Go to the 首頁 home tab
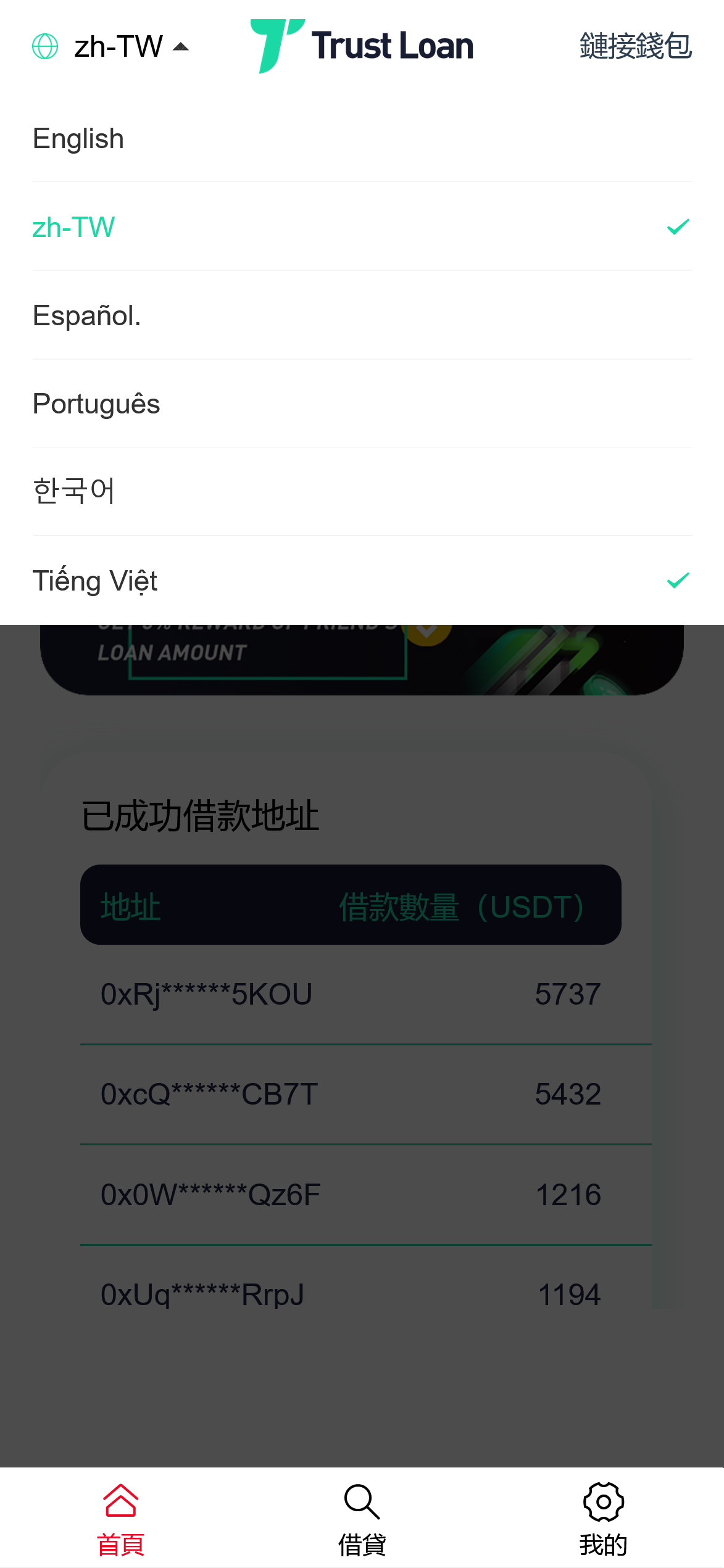The image size is (724, 1568). coord(120,1518)
